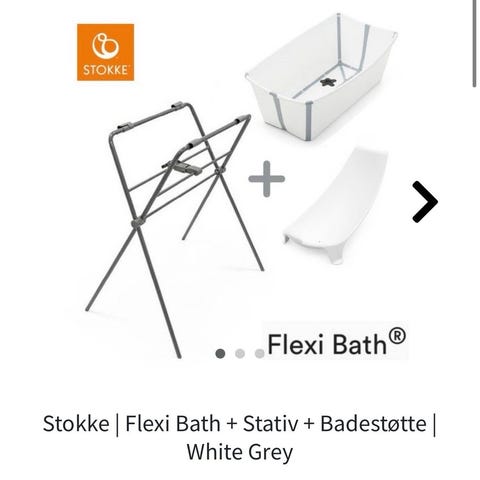The height and width of the screenshot is (480, 480).
Task: Jump to the third carousel dot
Action: coord(259,353)
